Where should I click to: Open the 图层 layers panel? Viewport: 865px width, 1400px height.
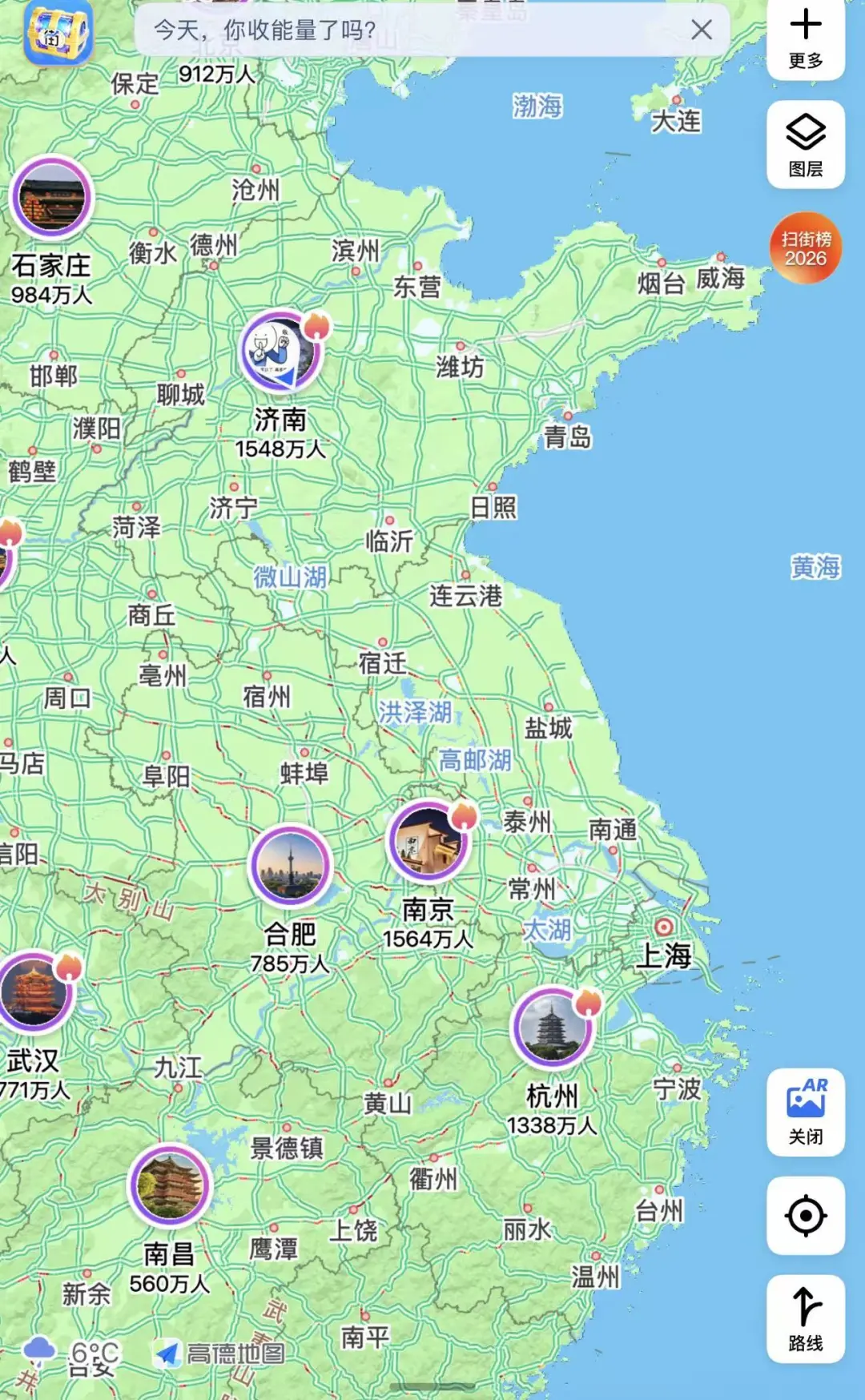click(806, 144)
